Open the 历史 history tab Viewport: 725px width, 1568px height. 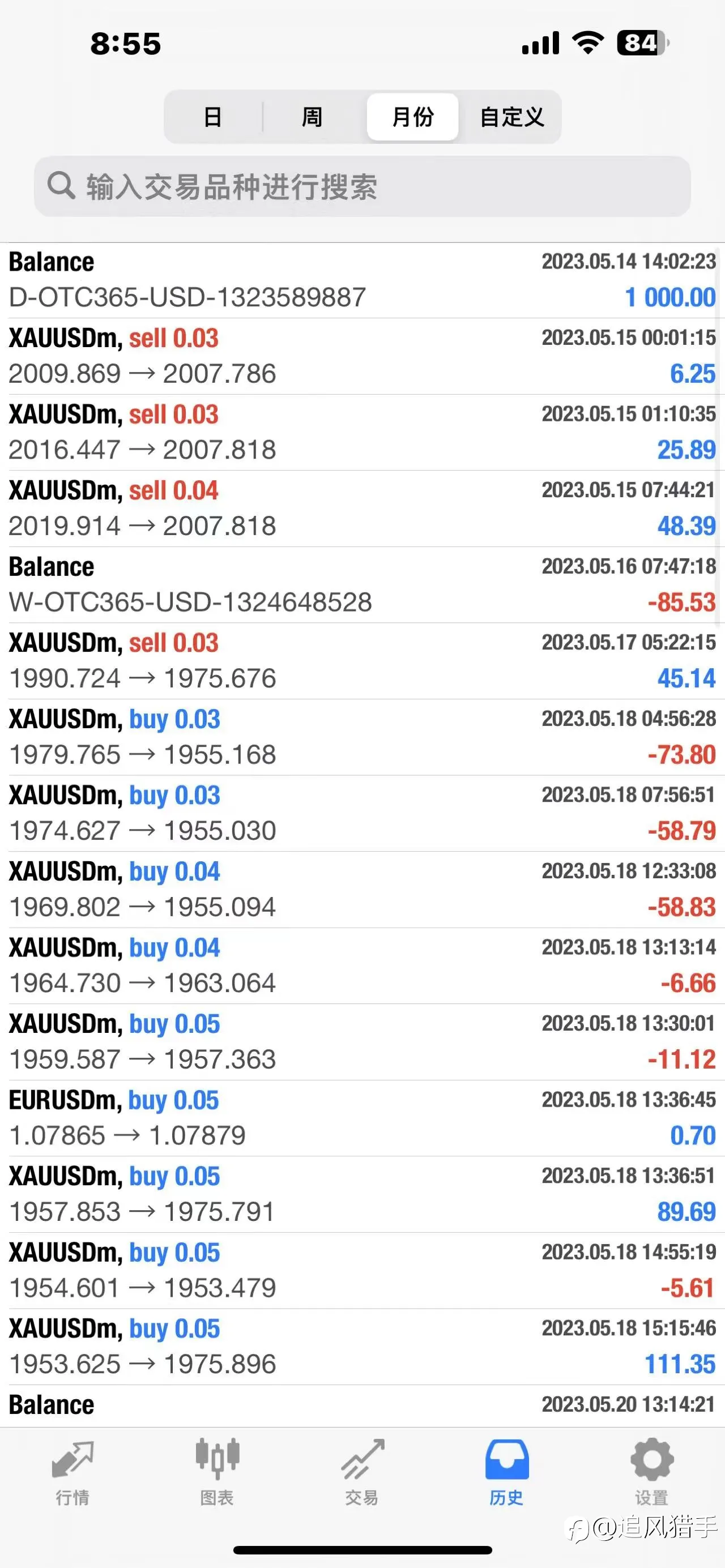pyautogui.click(x=506, y=1472)
